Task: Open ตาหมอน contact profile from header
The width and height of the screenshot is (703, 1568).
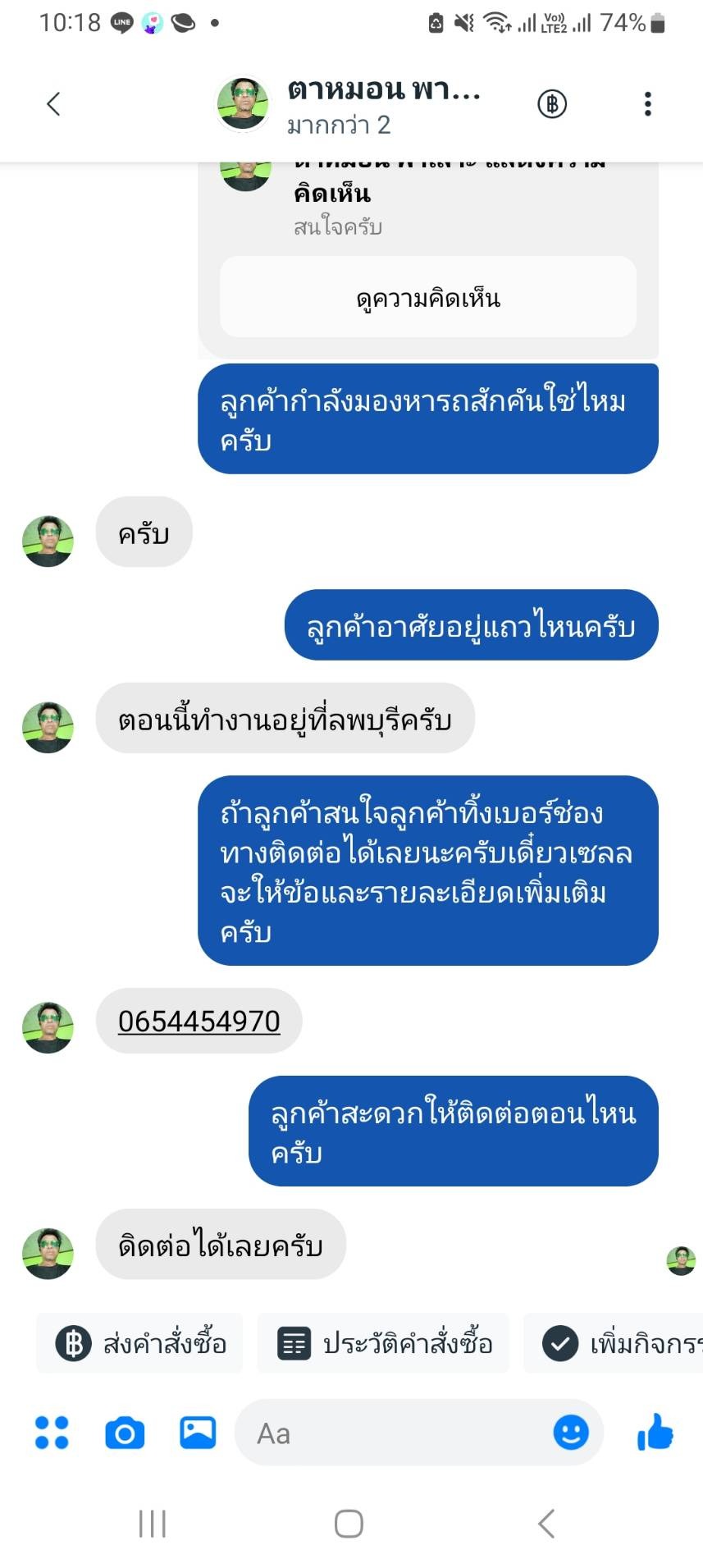Action: coord(349,104)
